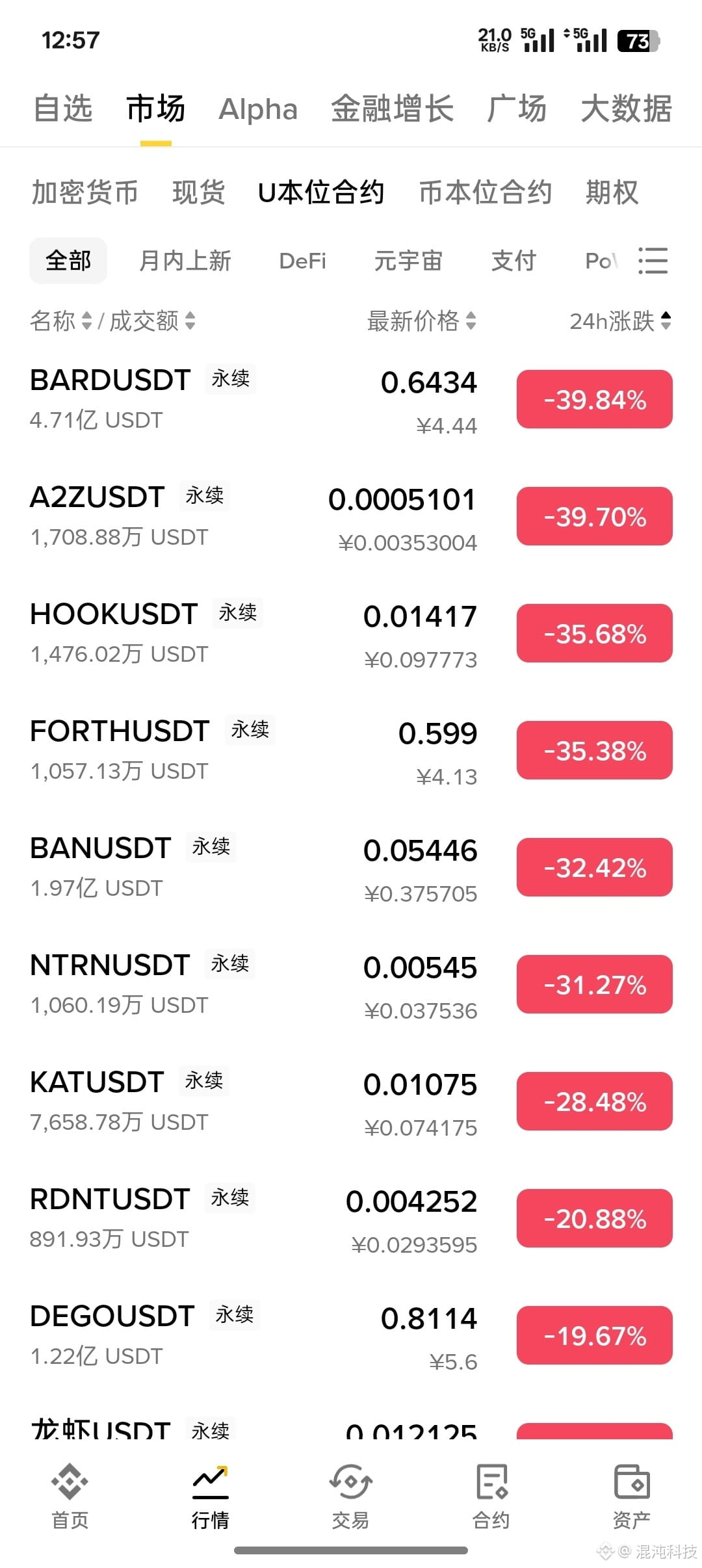Go to the 大数据 tab
This screenshot has height=1568, width=702.
click(626, 109)
